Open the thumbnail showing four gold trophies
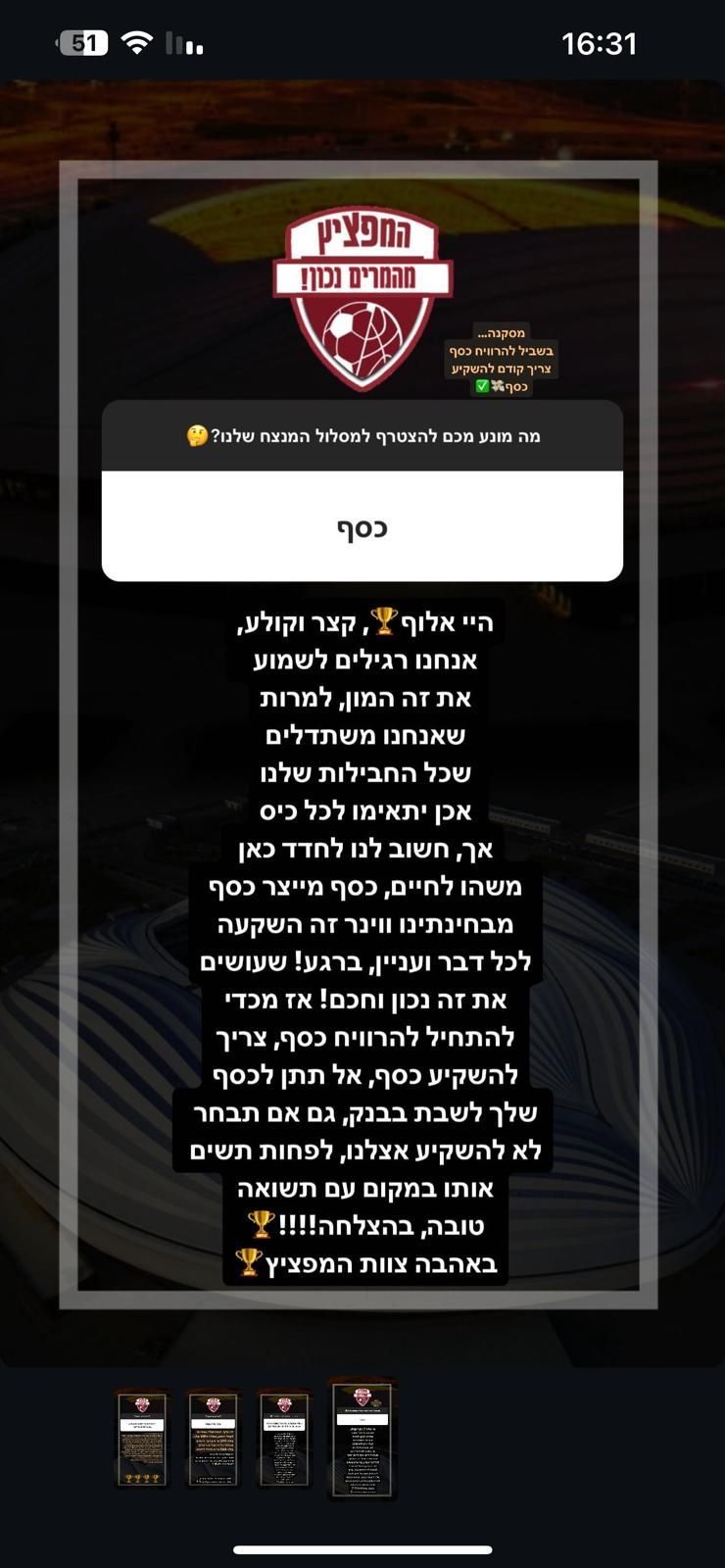The width and height of the screenshot is (725, 1568). 142,1438
